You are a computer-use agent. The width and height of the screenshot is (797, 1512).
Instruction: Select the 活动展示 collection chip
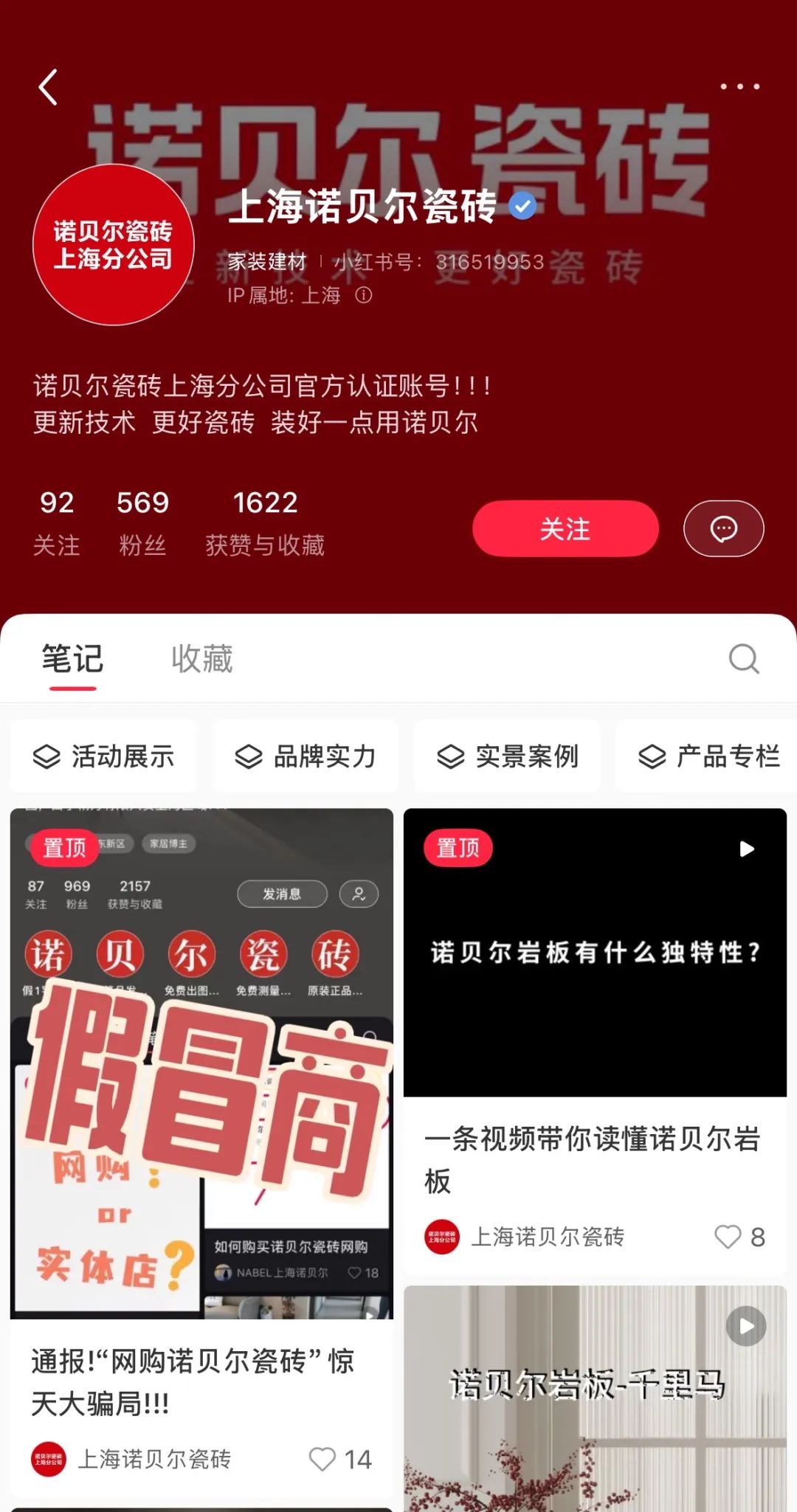(x=104, y=756)
